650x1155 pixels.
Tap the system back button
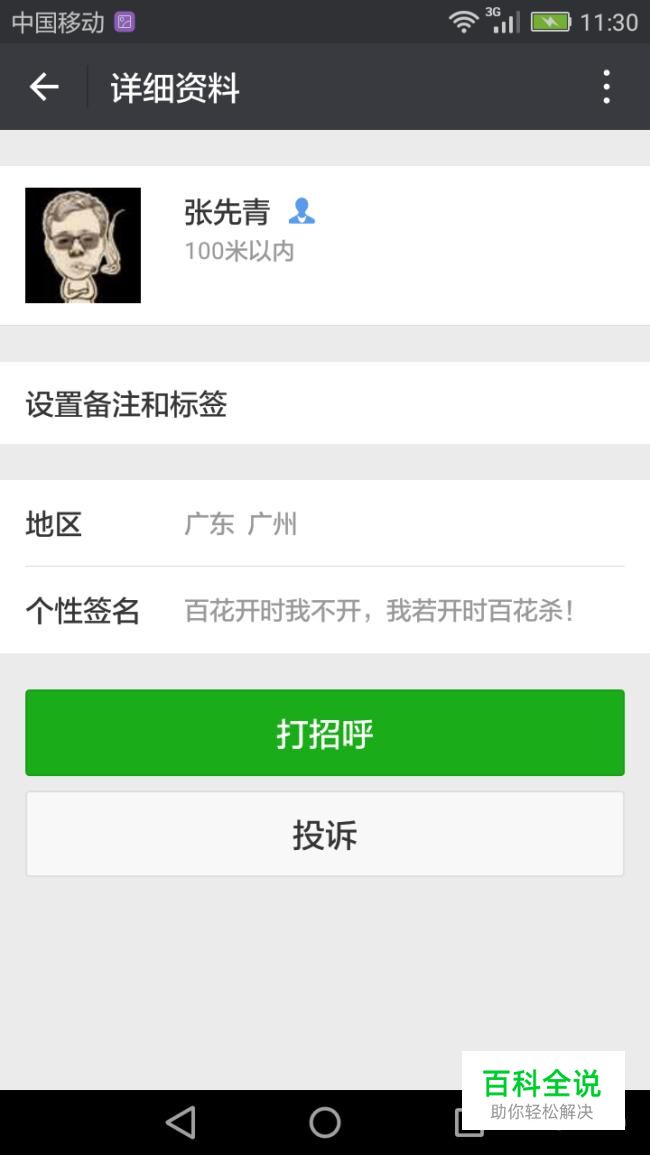click(181, 1122)
